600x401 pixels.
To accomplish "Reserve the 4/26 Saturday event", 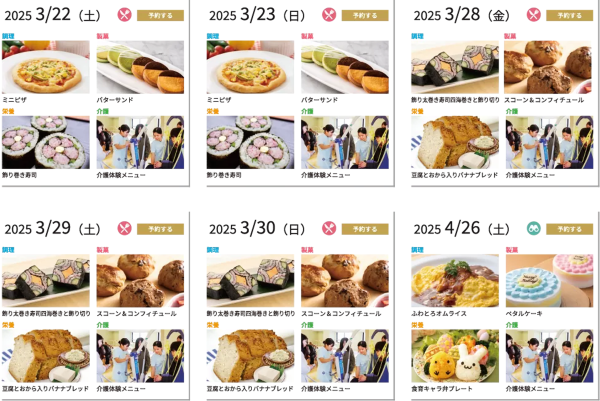I will click(569, 229).
